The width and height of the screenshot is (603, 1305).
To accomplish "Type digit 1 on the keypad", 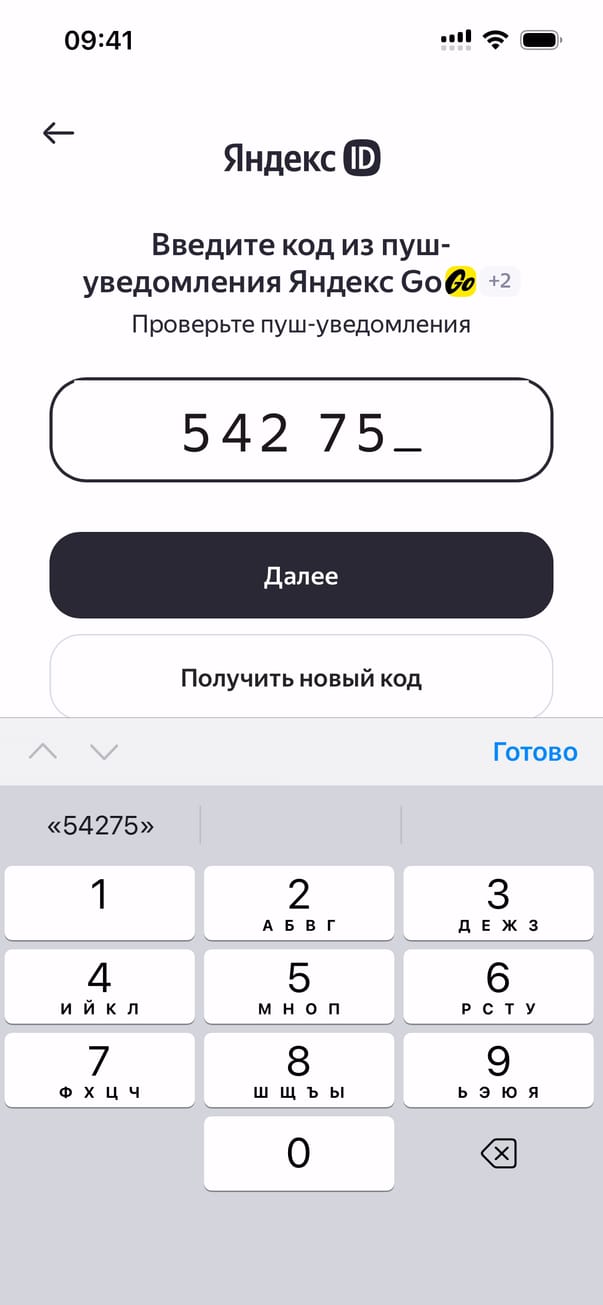I will click(100, 903).
